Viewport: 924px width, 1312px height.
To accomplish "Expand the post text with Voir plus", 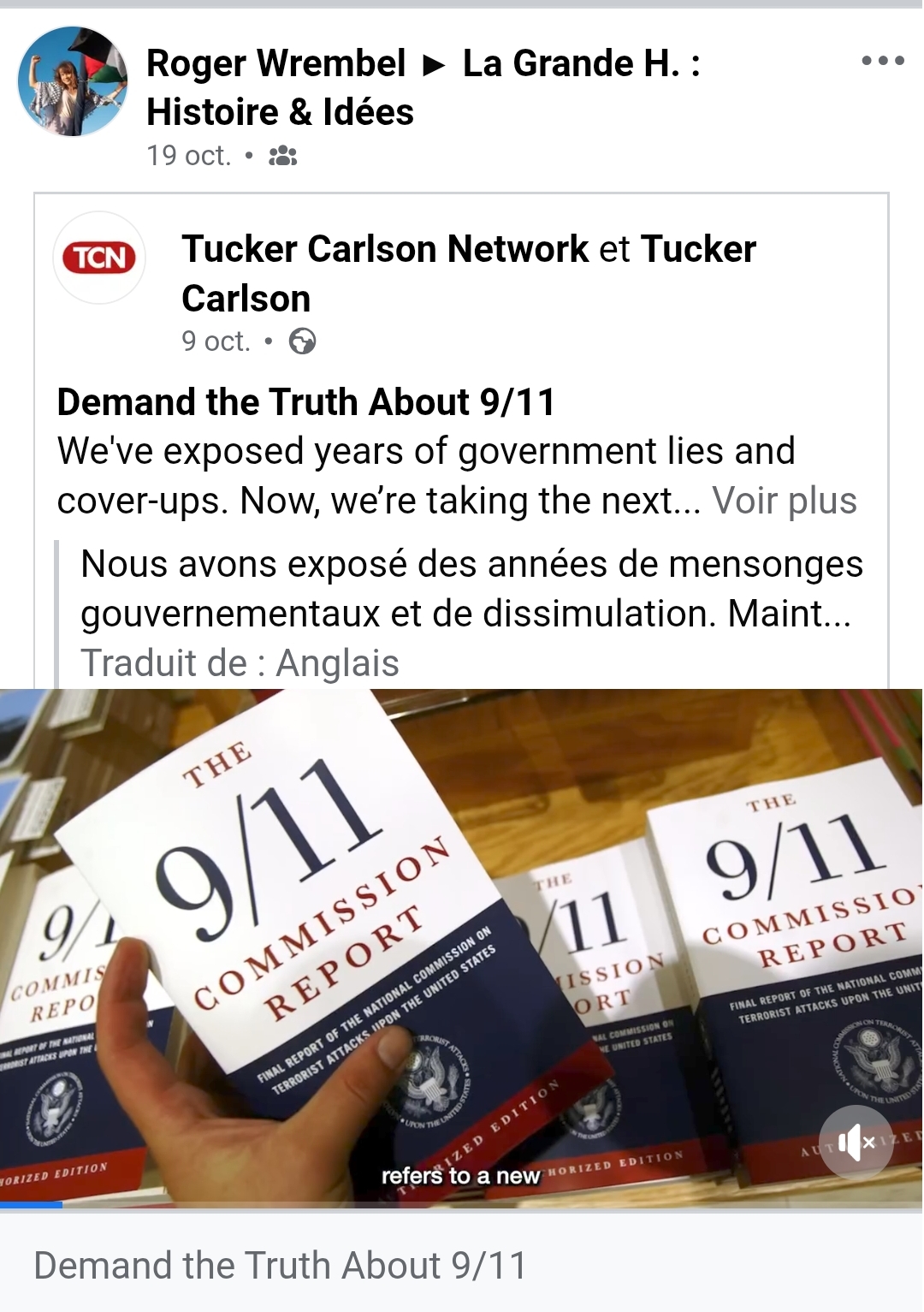I will pos(784,501).
